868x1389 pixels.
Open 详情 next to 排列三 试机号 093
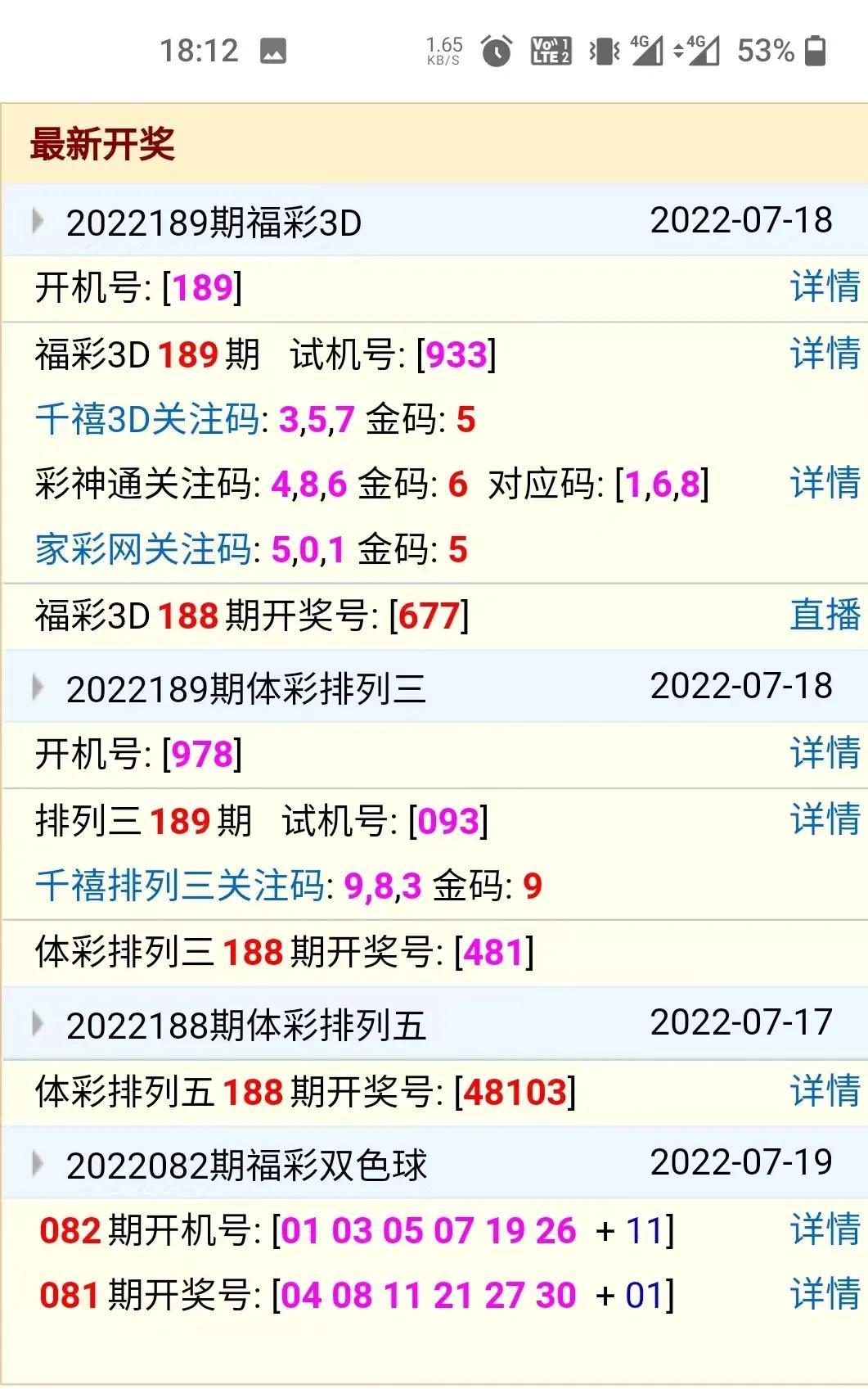(824, 820)
